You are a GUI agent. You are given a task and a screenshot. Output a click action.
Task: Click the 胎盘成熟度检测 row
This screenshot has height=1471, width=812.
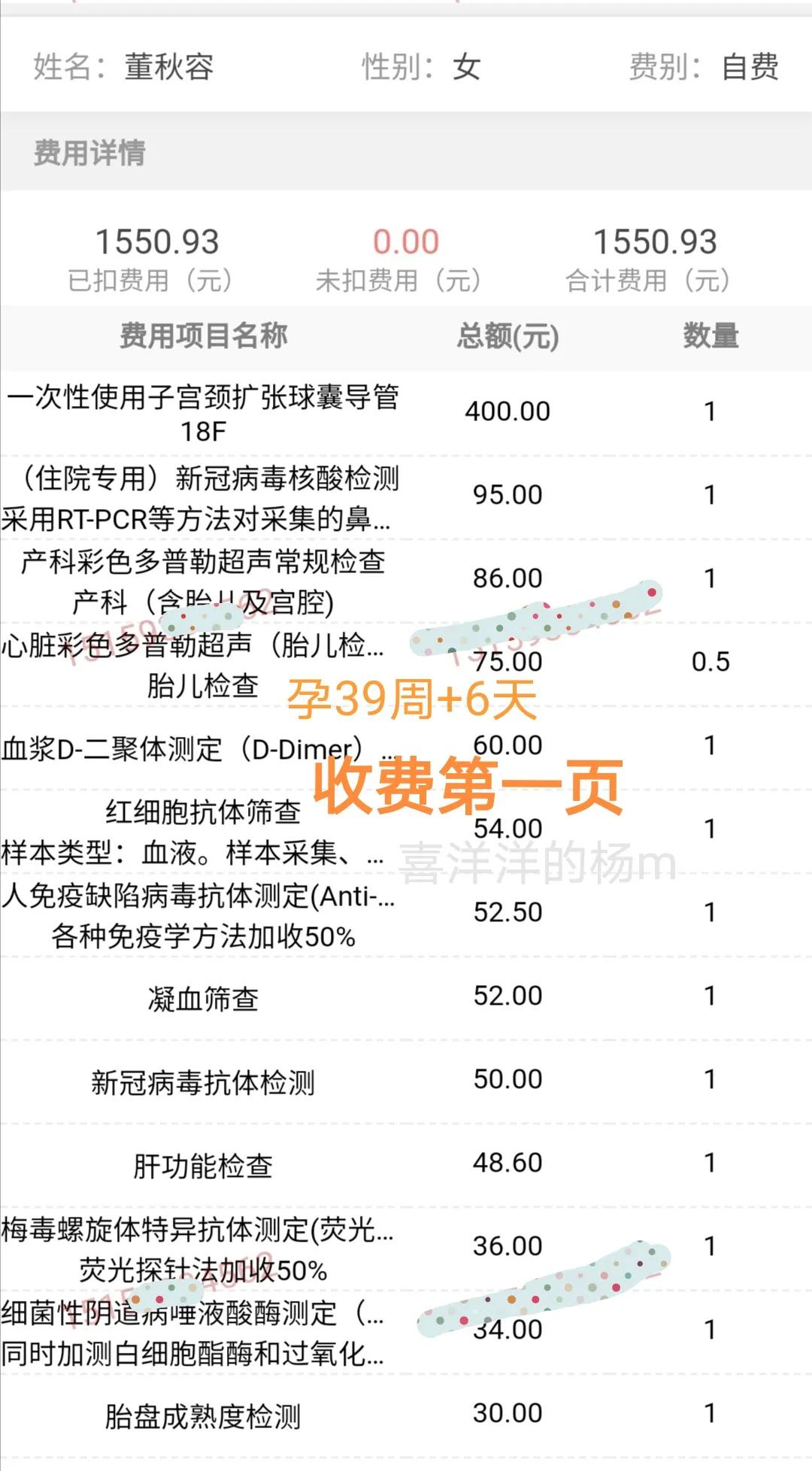[203, 1412]
